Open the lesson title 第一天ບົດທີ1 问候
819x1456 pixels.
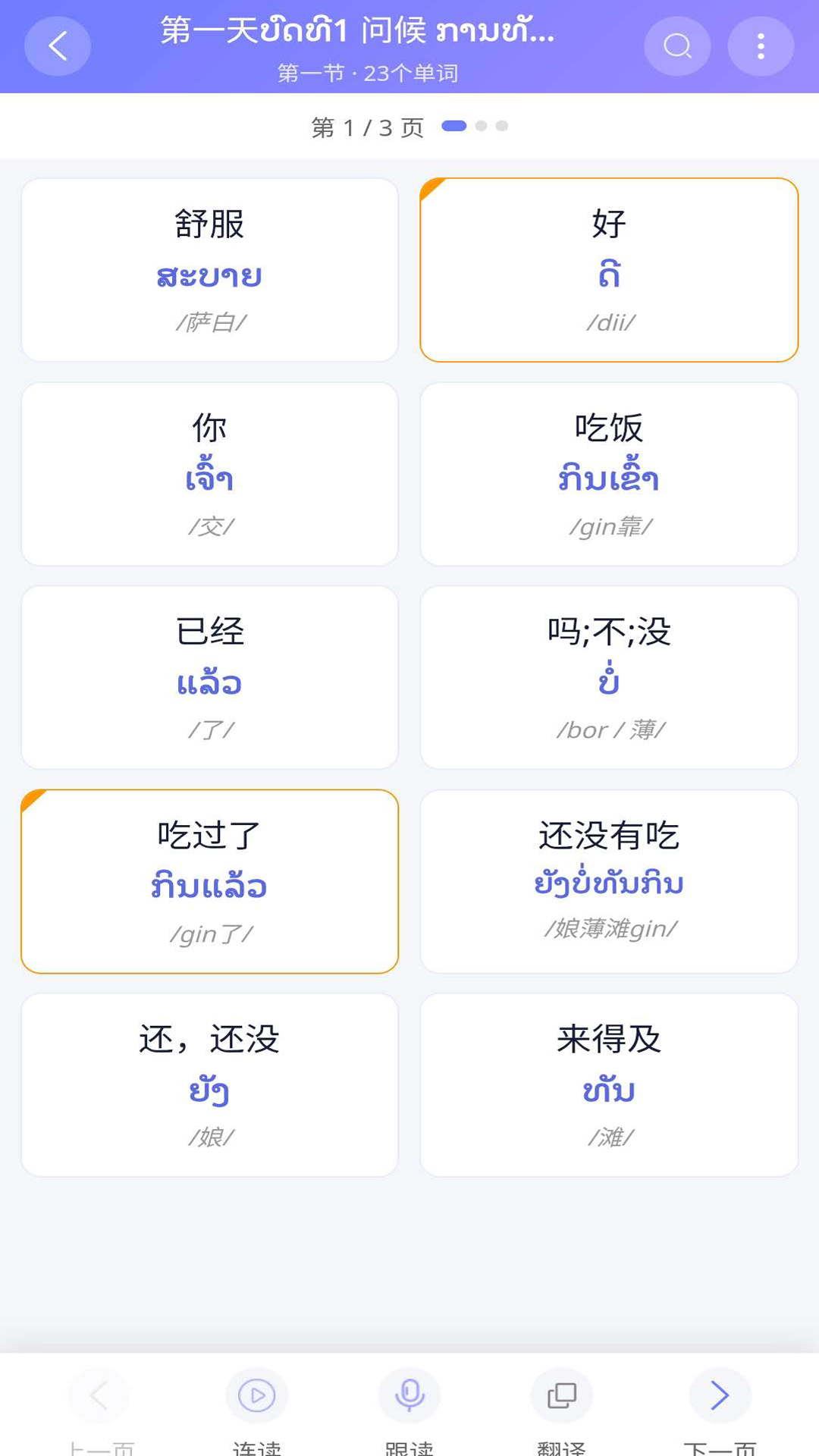coord(356,33)
